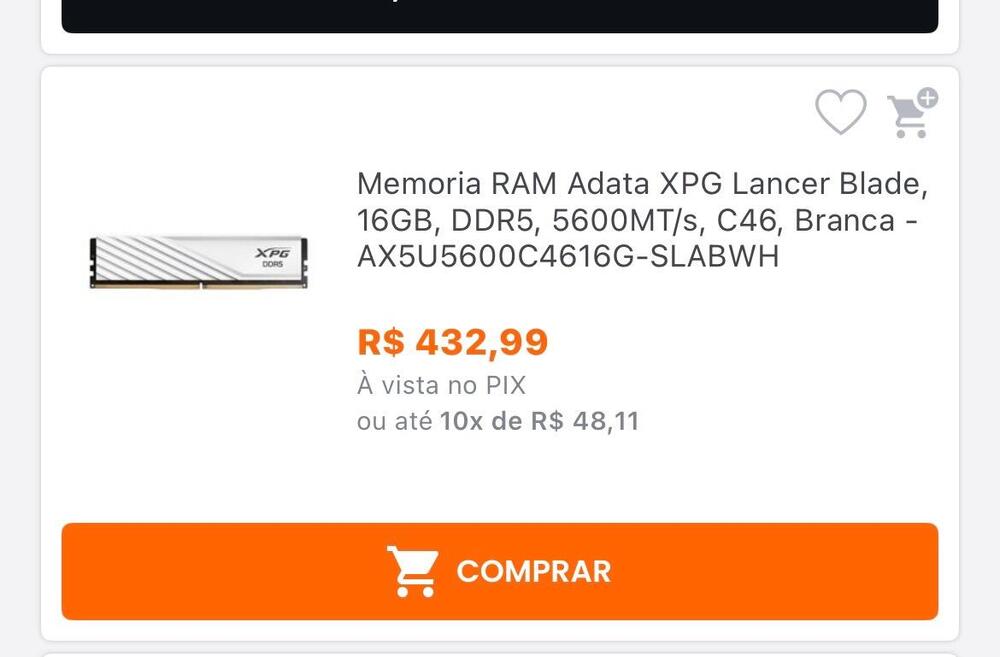Open the Adata XPG Lancer Blade product image

[x=199, y=262]
